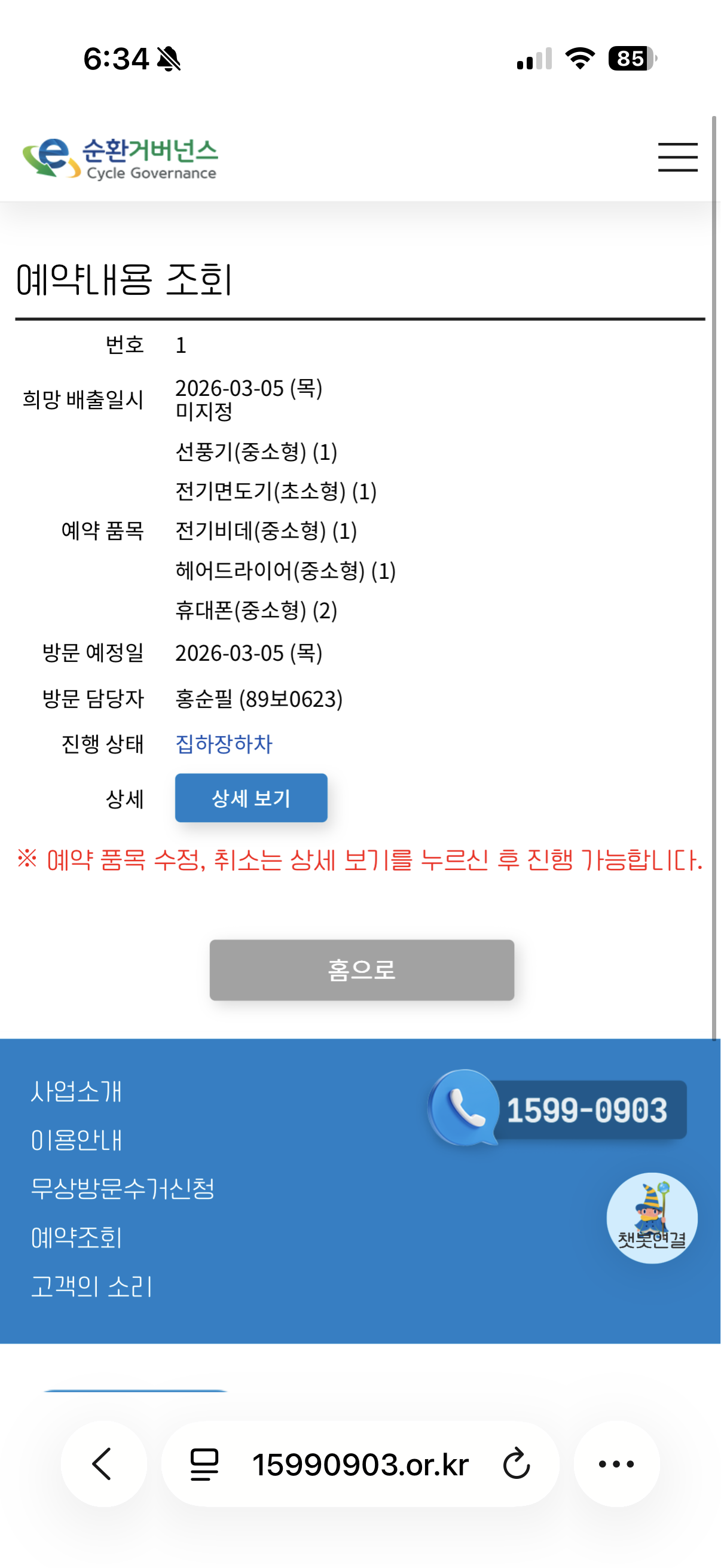Reload the current page
721x1568 pixels.
coord(517,1463)
